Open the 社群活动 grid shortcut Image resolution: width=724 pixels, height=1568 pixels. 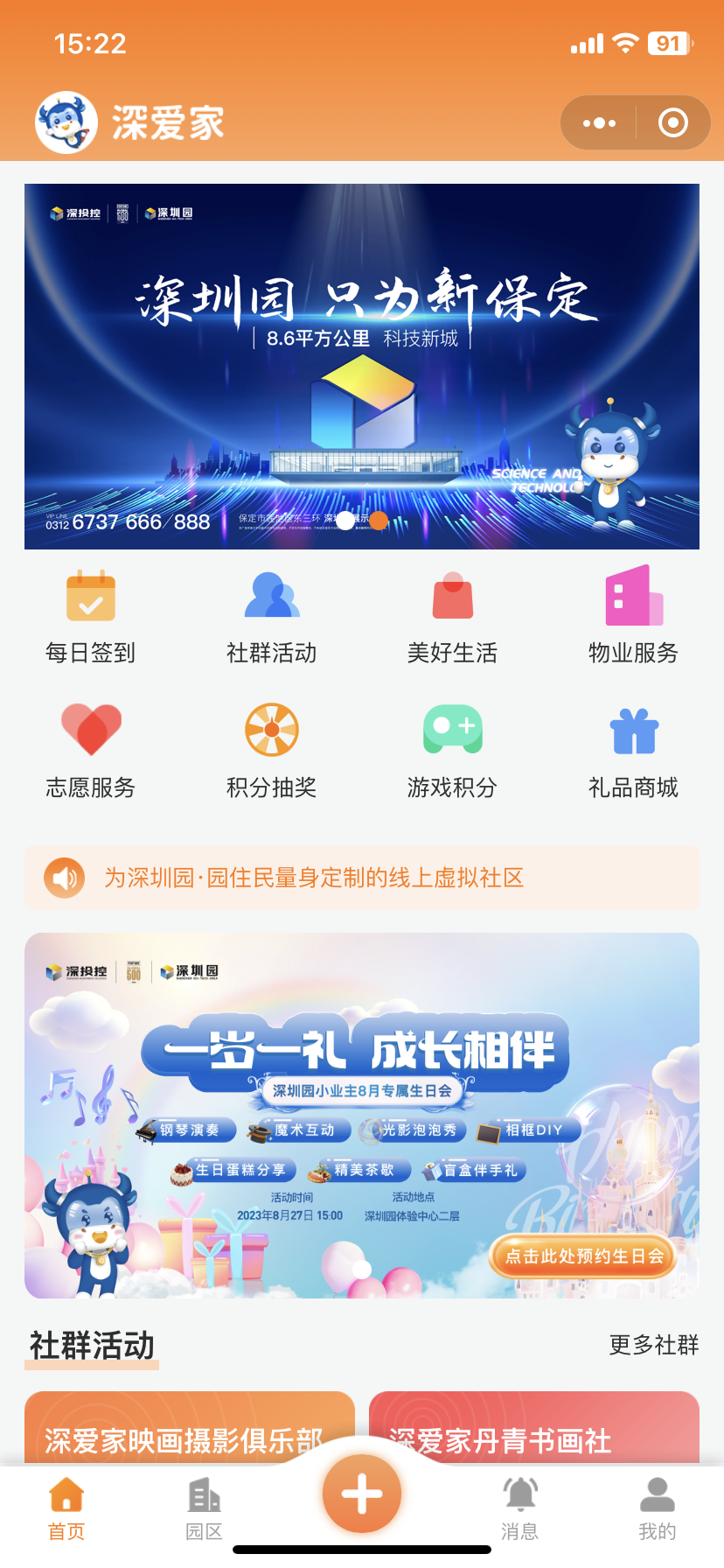point(272,617)
